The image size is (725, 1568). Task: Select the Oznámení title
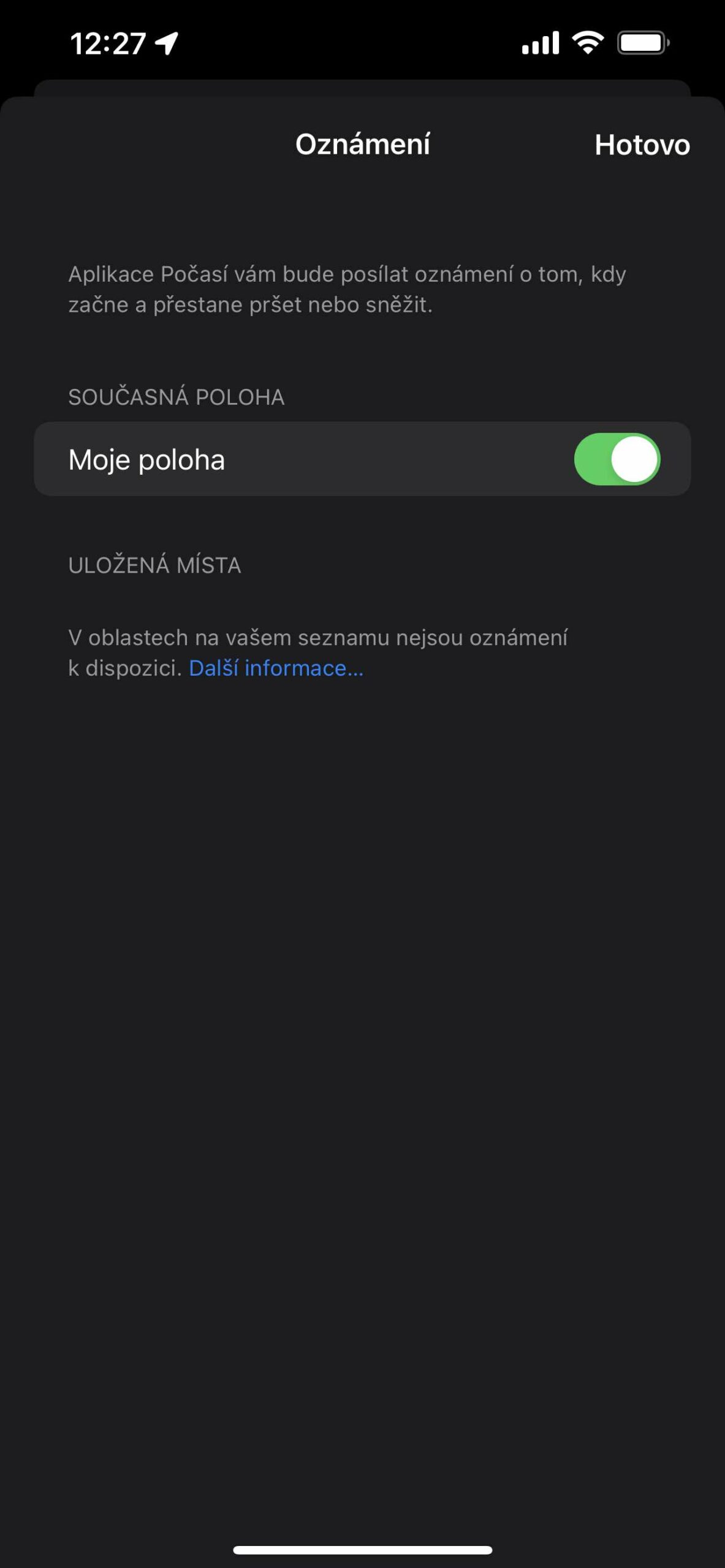click(362, 145)
